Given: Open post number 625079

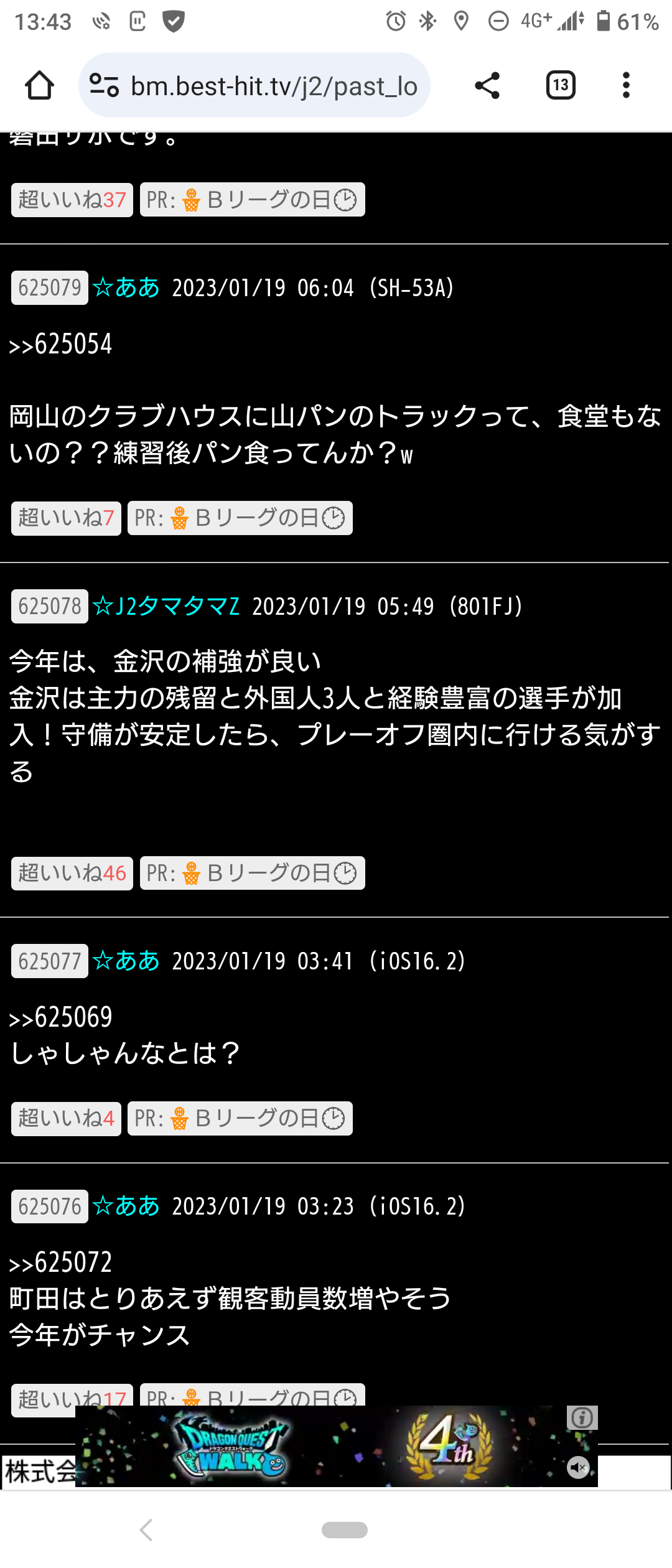Looking at the screenshot, I should [50, 287].
